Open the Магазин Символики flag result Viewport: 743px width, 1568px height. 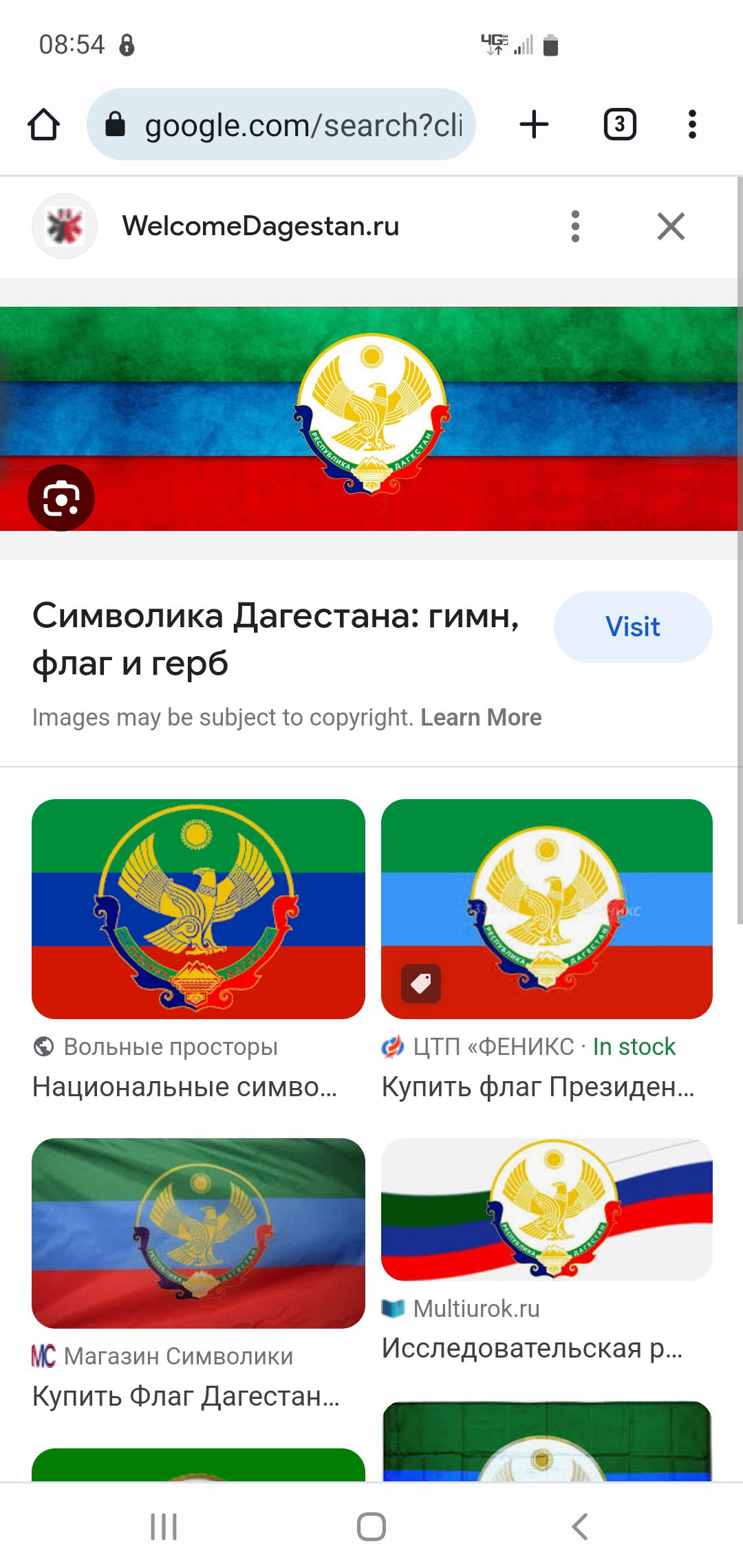click(198, 1233)
